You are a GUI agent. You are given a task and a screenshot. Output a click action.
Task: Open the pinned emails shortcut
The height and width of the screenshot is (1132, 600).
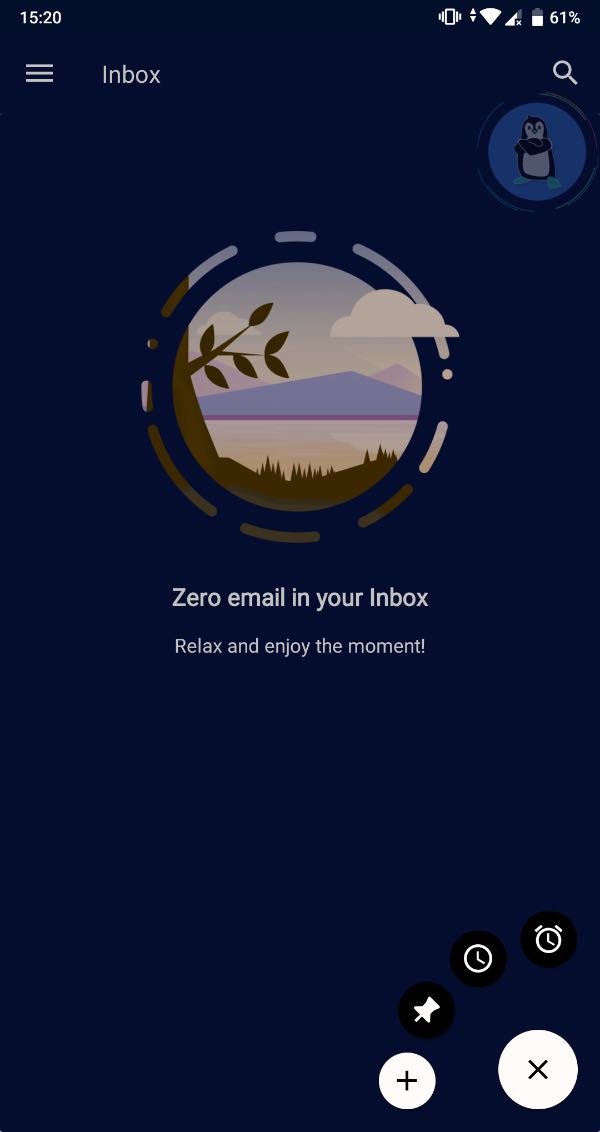pos(427,1010)
